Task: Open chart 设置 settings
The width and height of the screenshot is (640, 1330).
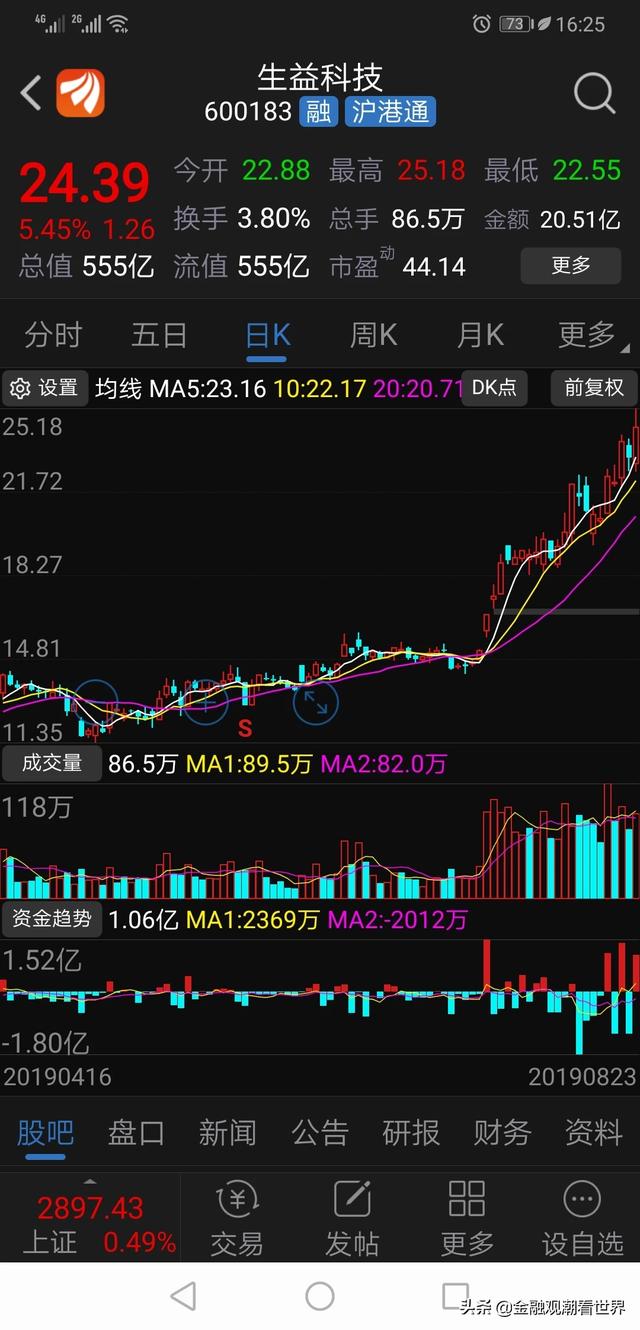Action: (x=44, y=388)
